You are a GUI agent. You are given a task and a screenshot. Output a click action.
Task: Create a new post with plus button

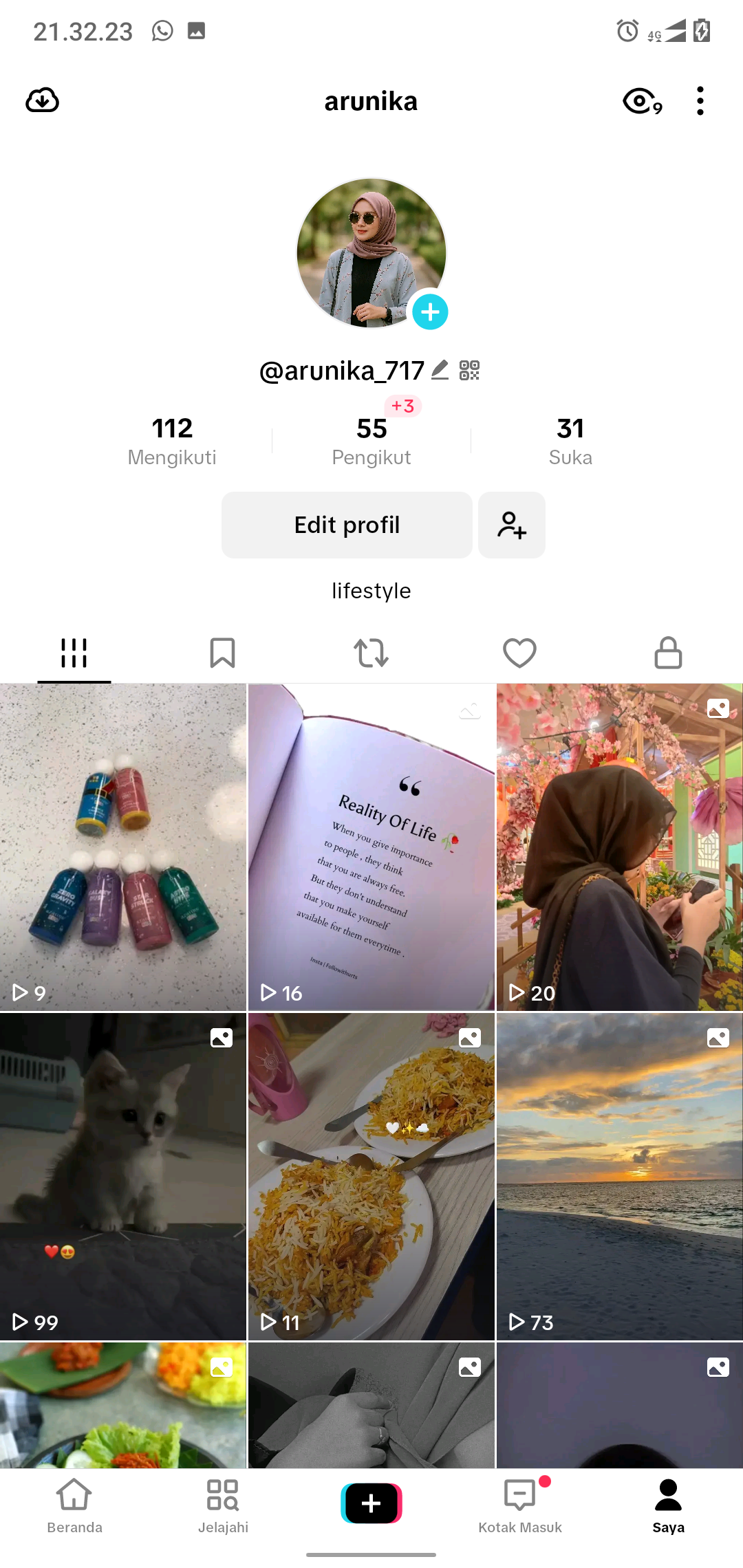coord(371,1503)
